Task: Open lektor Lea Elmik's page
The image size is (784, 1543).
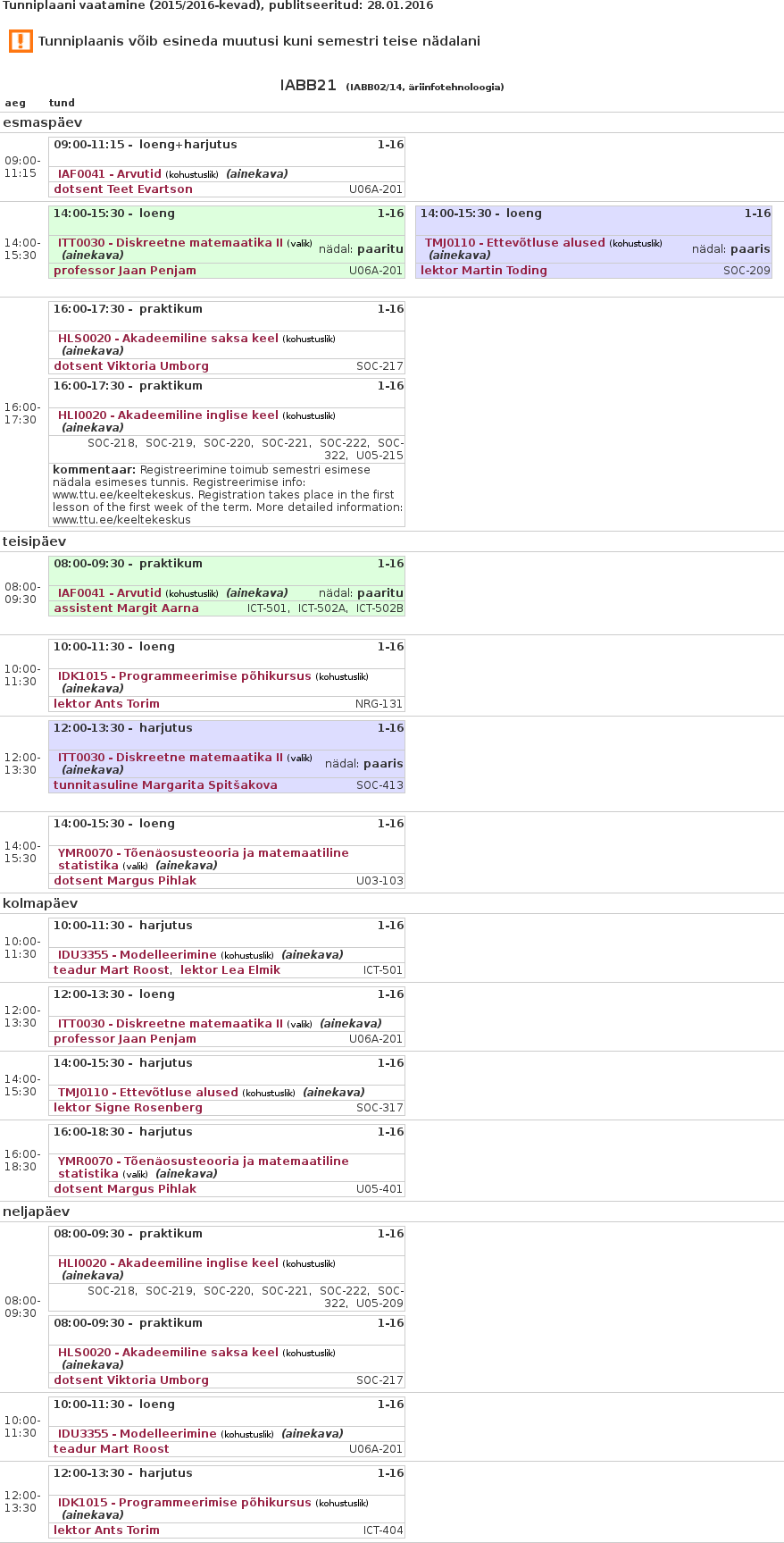Action: 229,970
